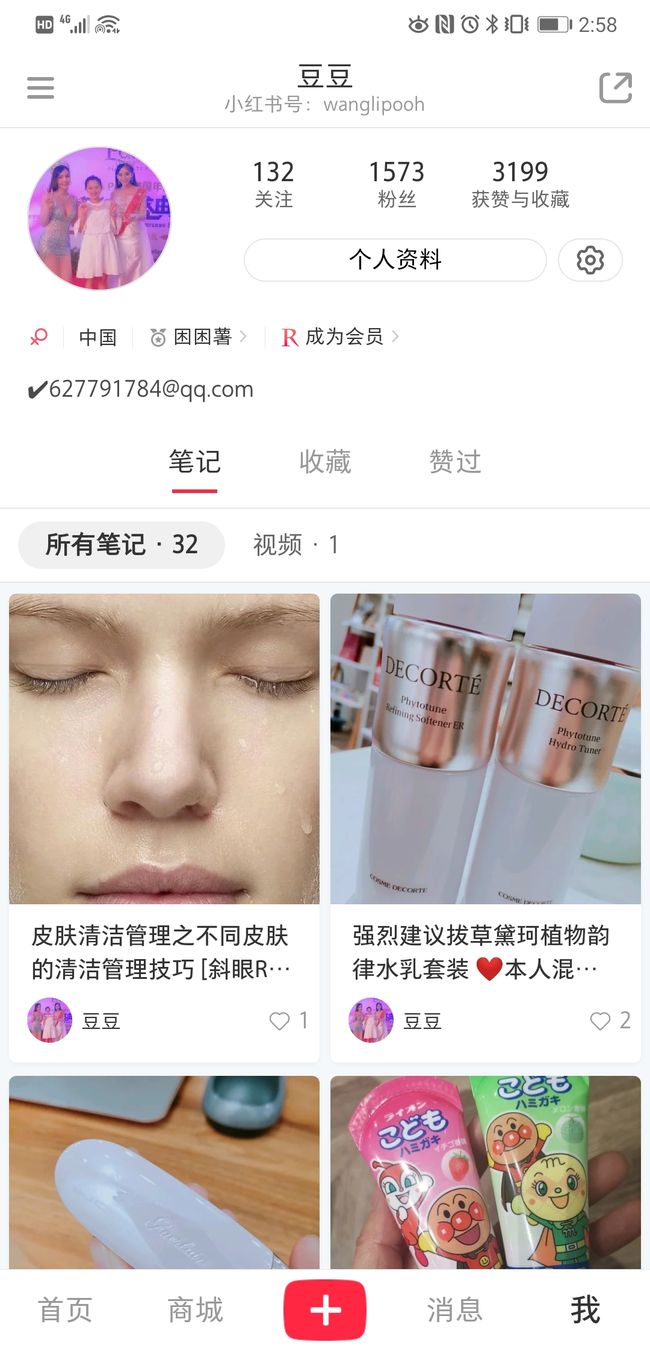
Task: Select the 视频 · 1 filter chip
Action: coord(295,545)
